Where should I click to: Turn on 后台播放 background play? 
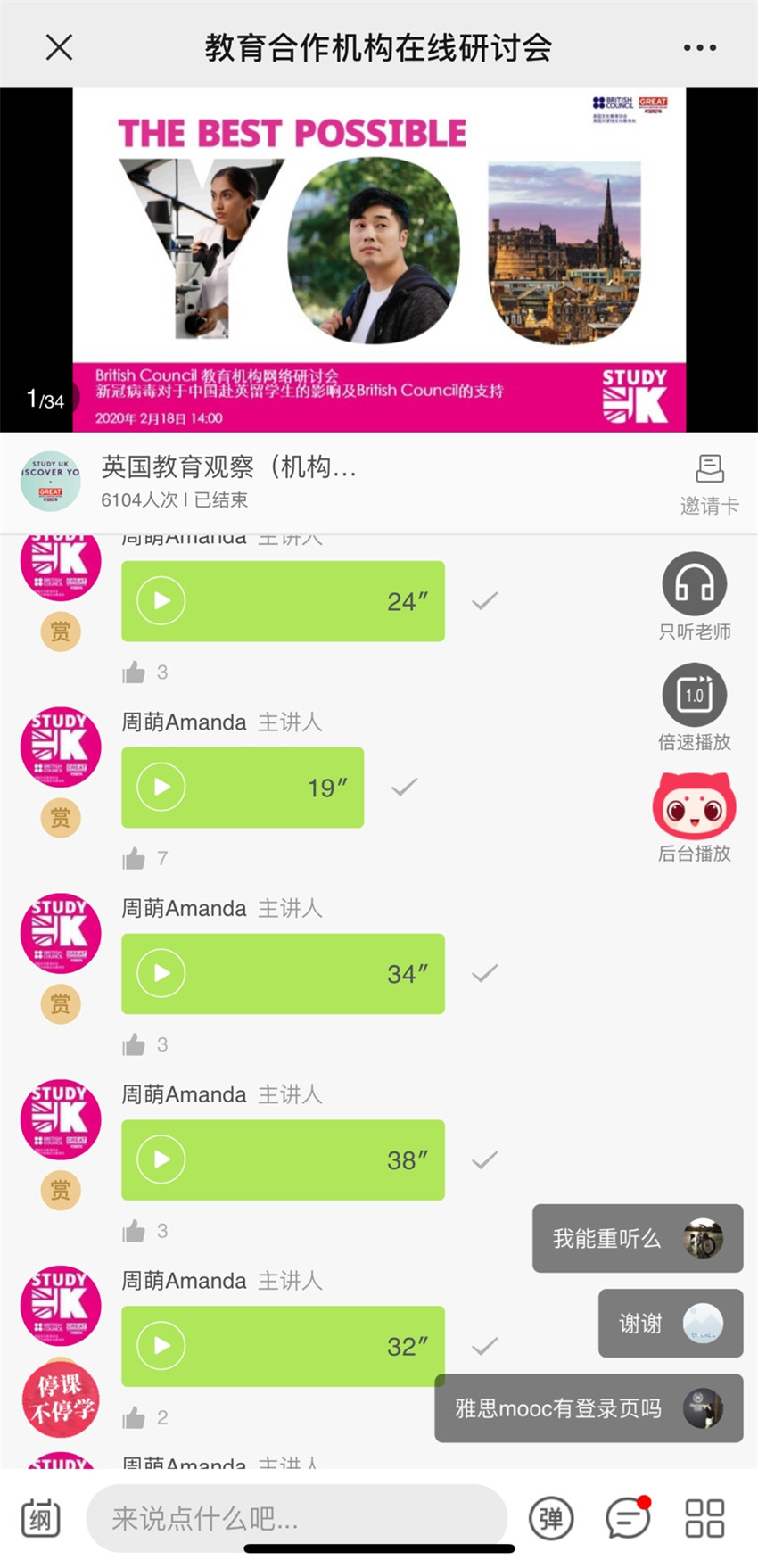pyautogui.click(x=694, y=806)
